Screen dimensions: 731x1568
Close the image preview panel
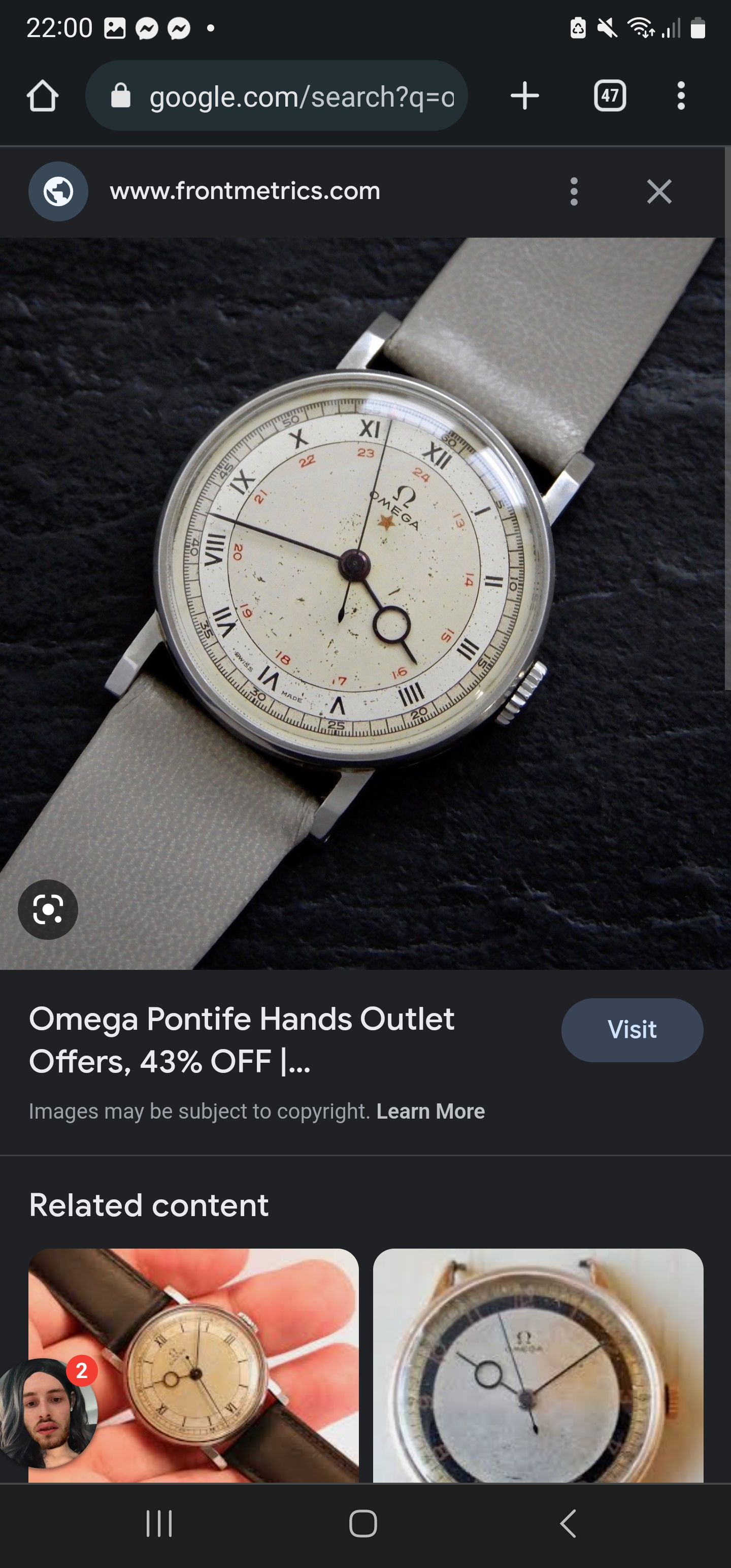658,192
